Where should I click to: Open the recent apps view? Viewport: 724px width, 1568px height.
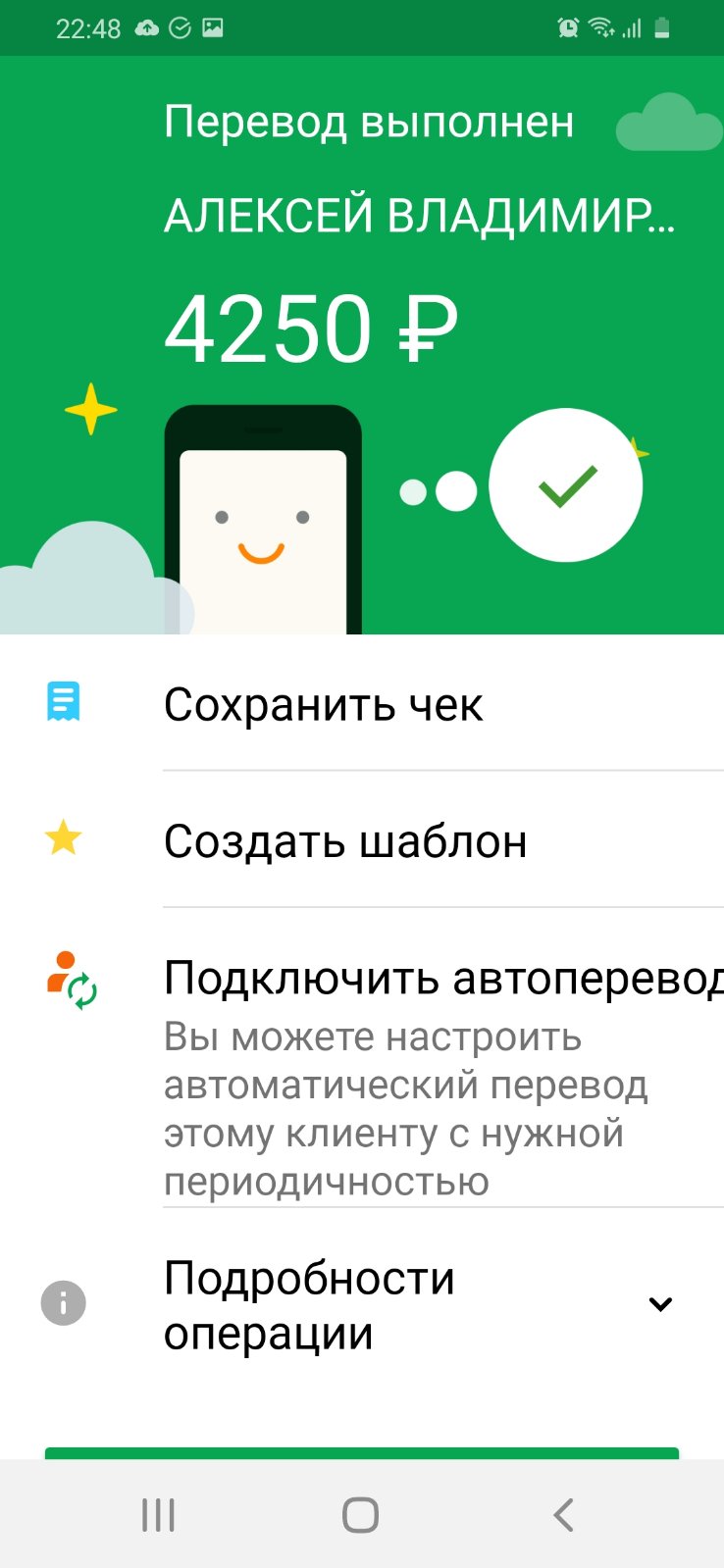pos(158,1515)
